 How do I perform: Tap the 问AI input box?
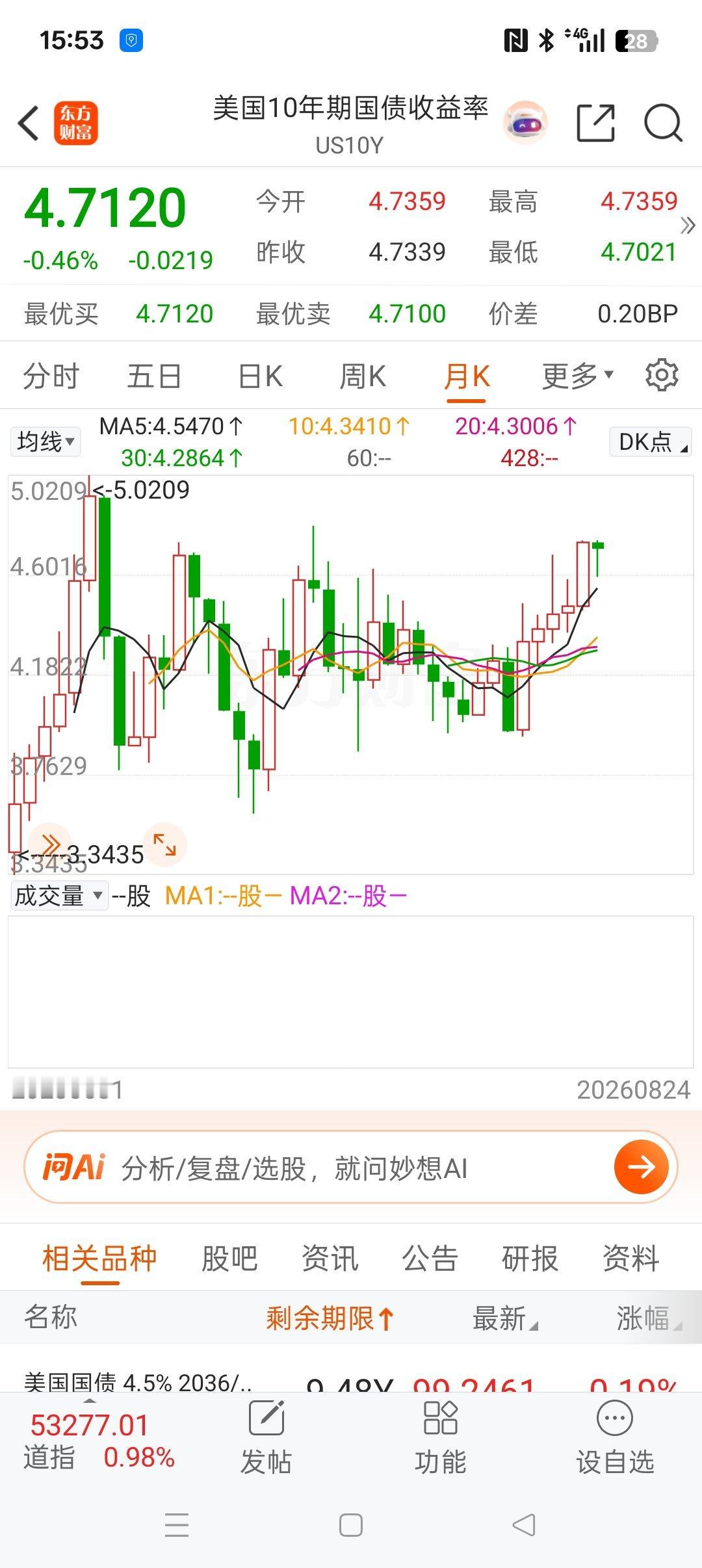(351, 1168)
